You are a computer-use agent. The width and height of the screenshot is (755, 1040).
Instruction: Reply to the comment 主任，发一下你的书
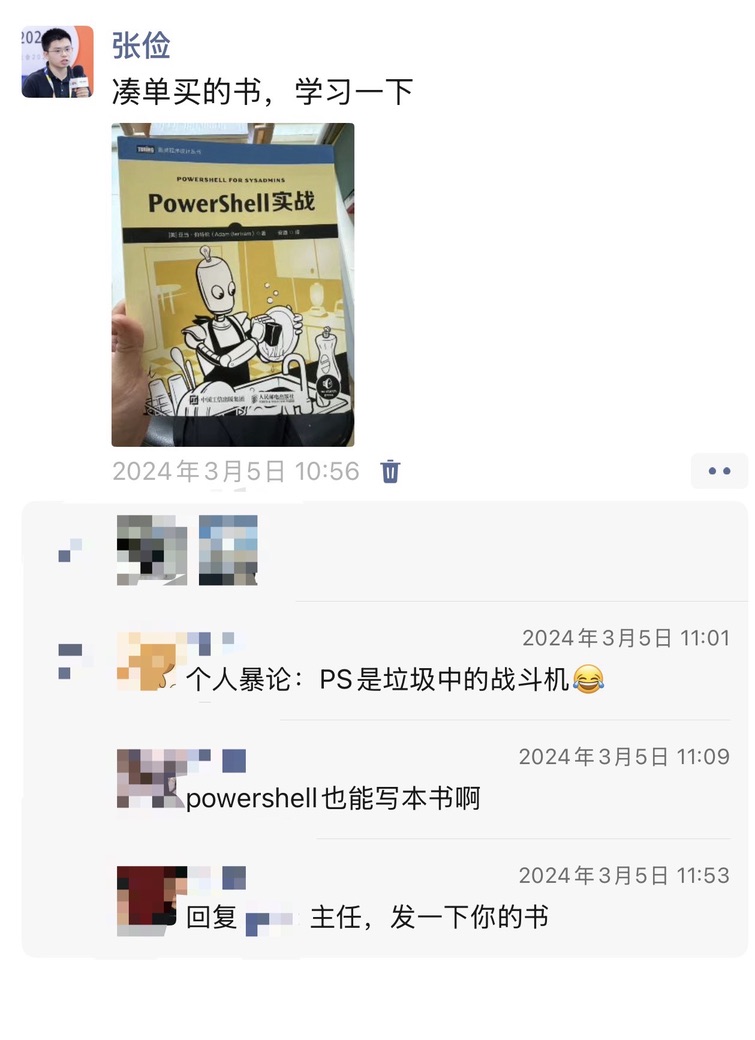point(428,916)
